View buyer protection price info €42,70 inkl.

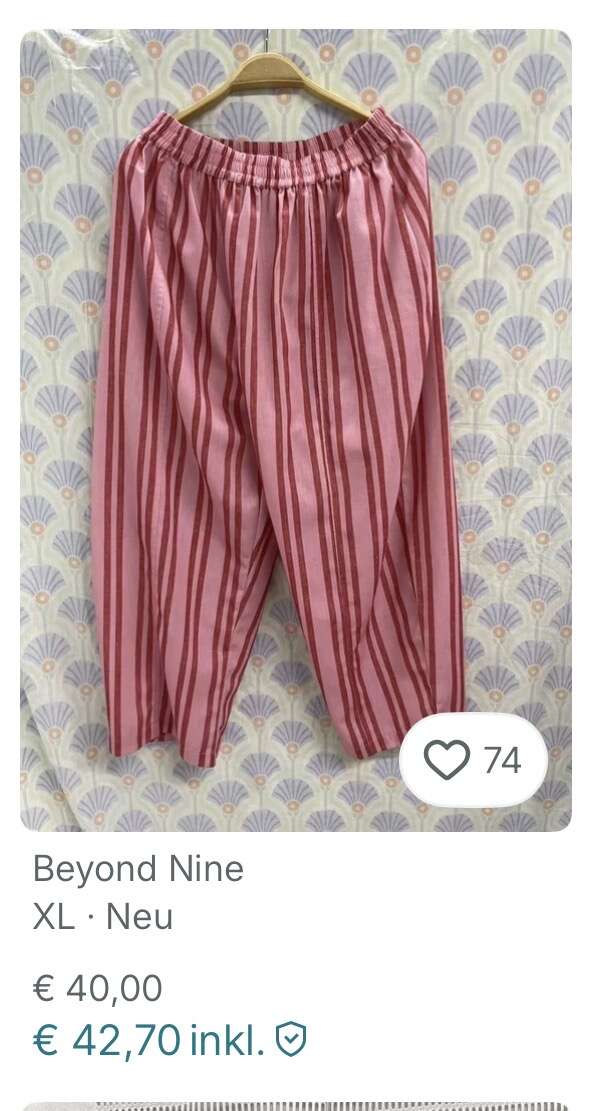coord(170,1039)
